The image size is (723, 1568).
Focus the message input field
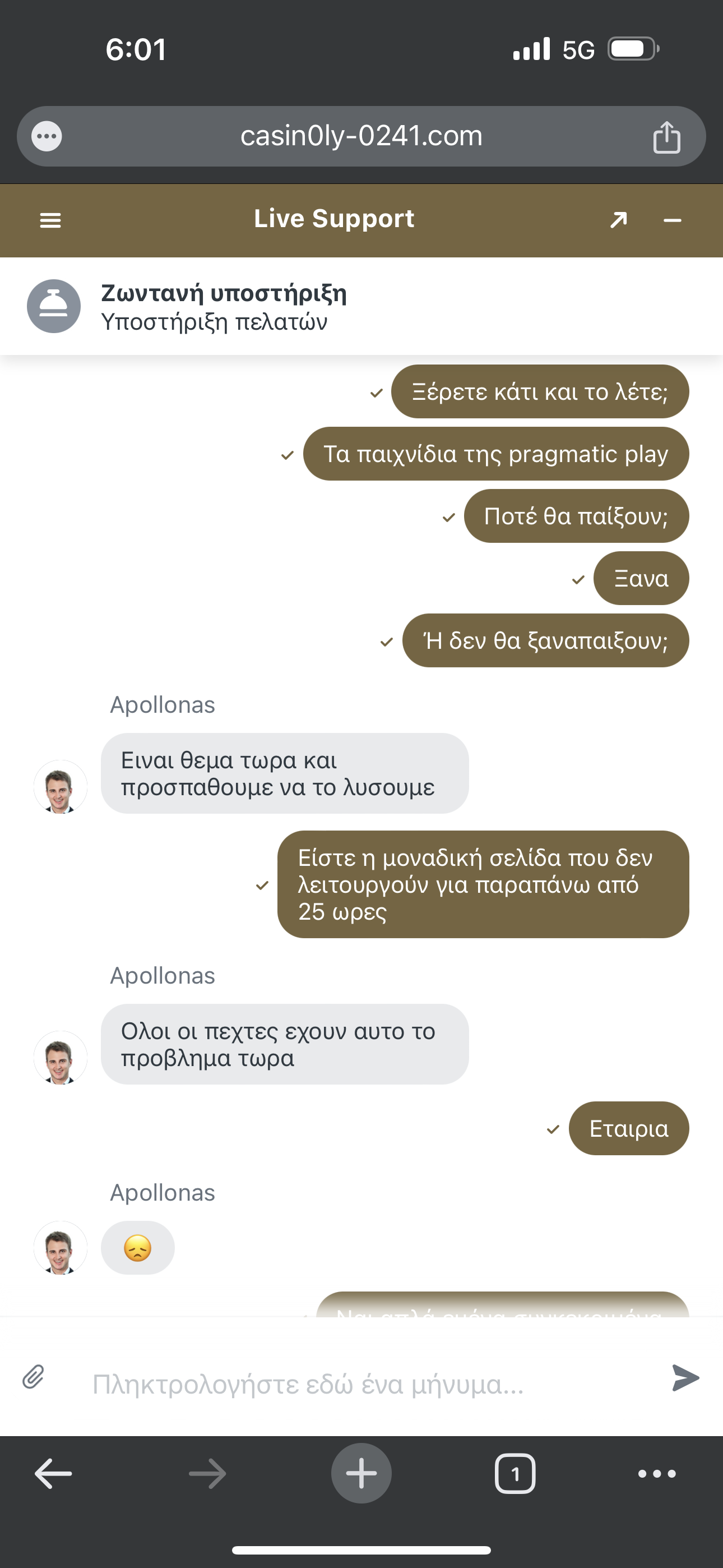coord(365,1384)
